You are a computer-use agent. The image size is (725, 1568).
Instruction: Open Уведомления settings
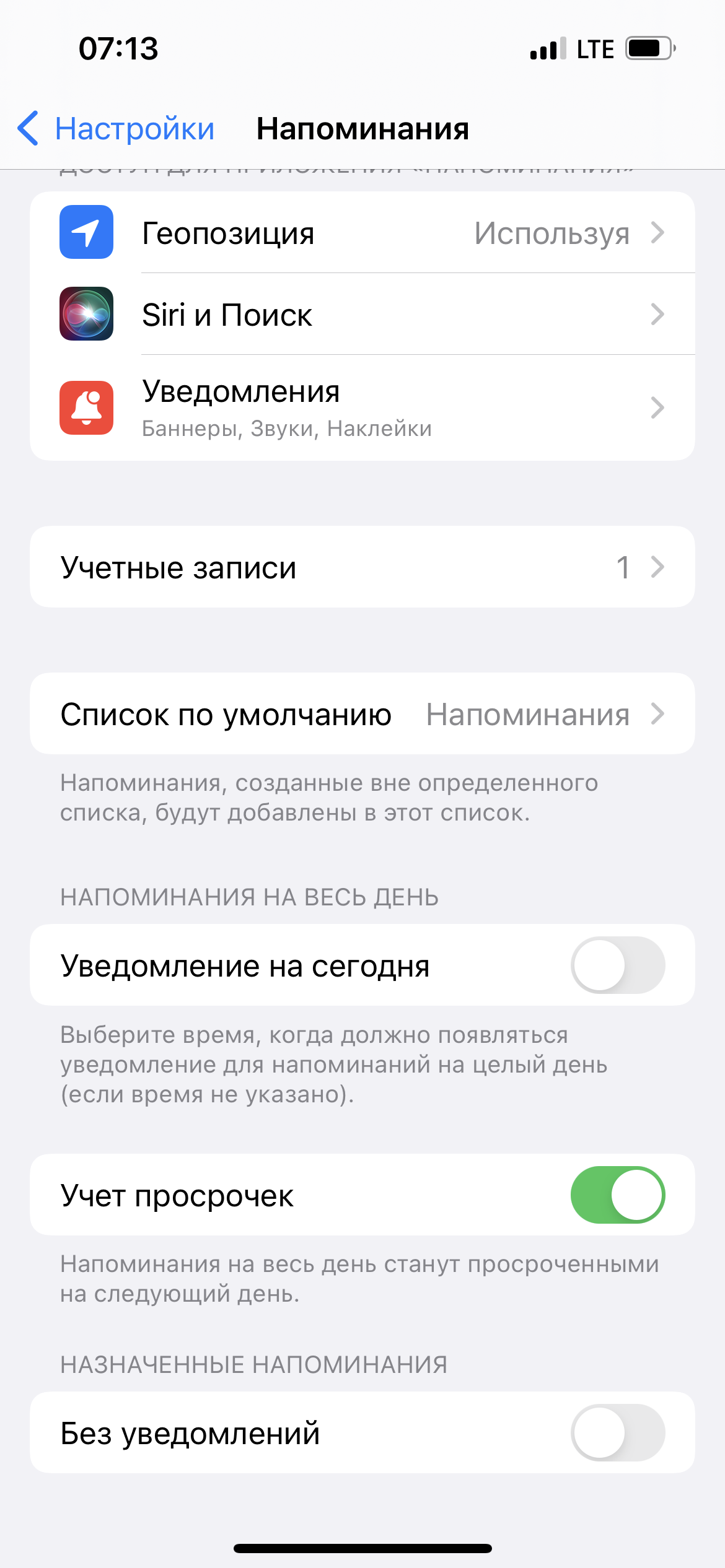(x=362, y=407)
